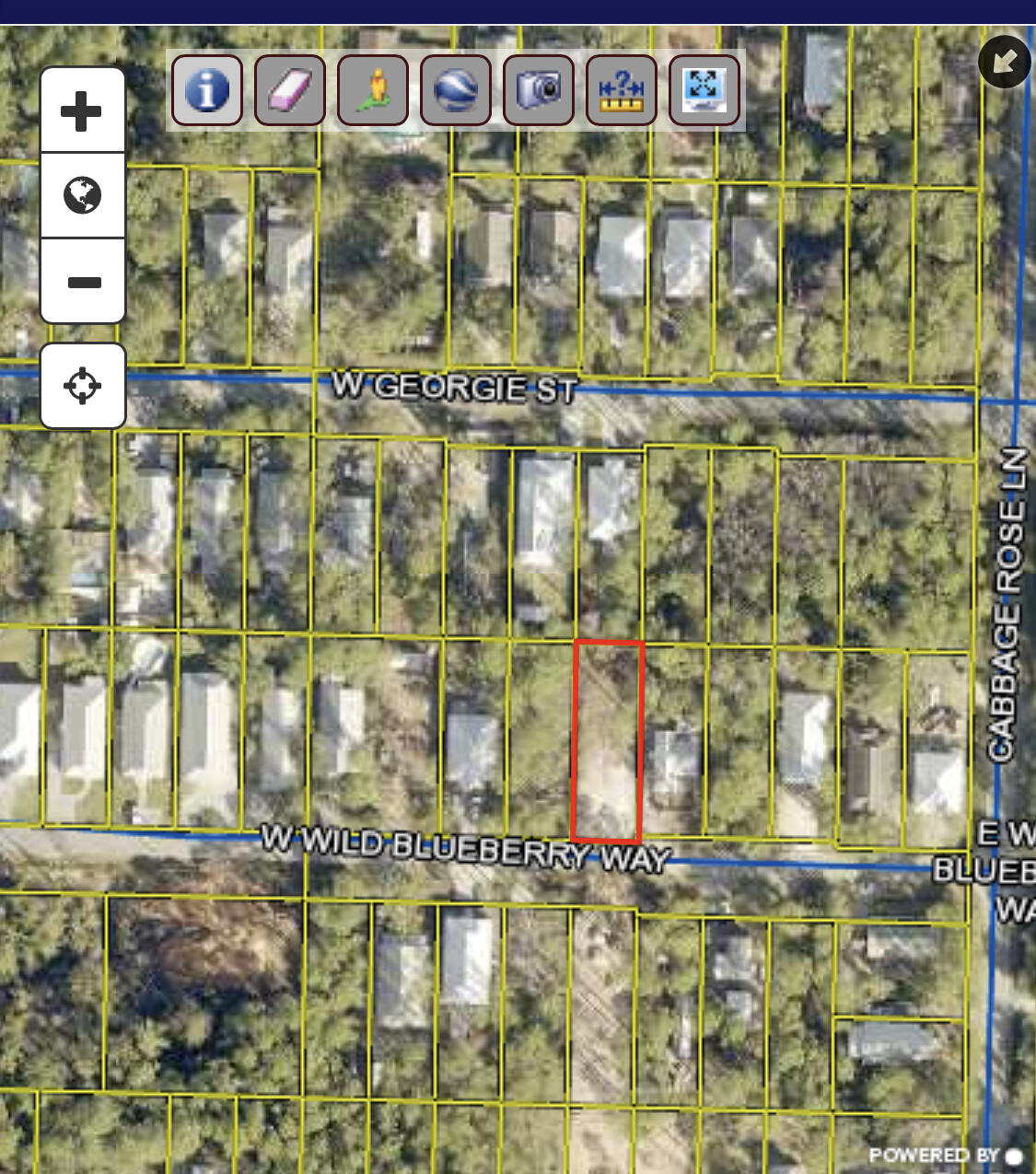Zoom in on the map

coord(82,110)
